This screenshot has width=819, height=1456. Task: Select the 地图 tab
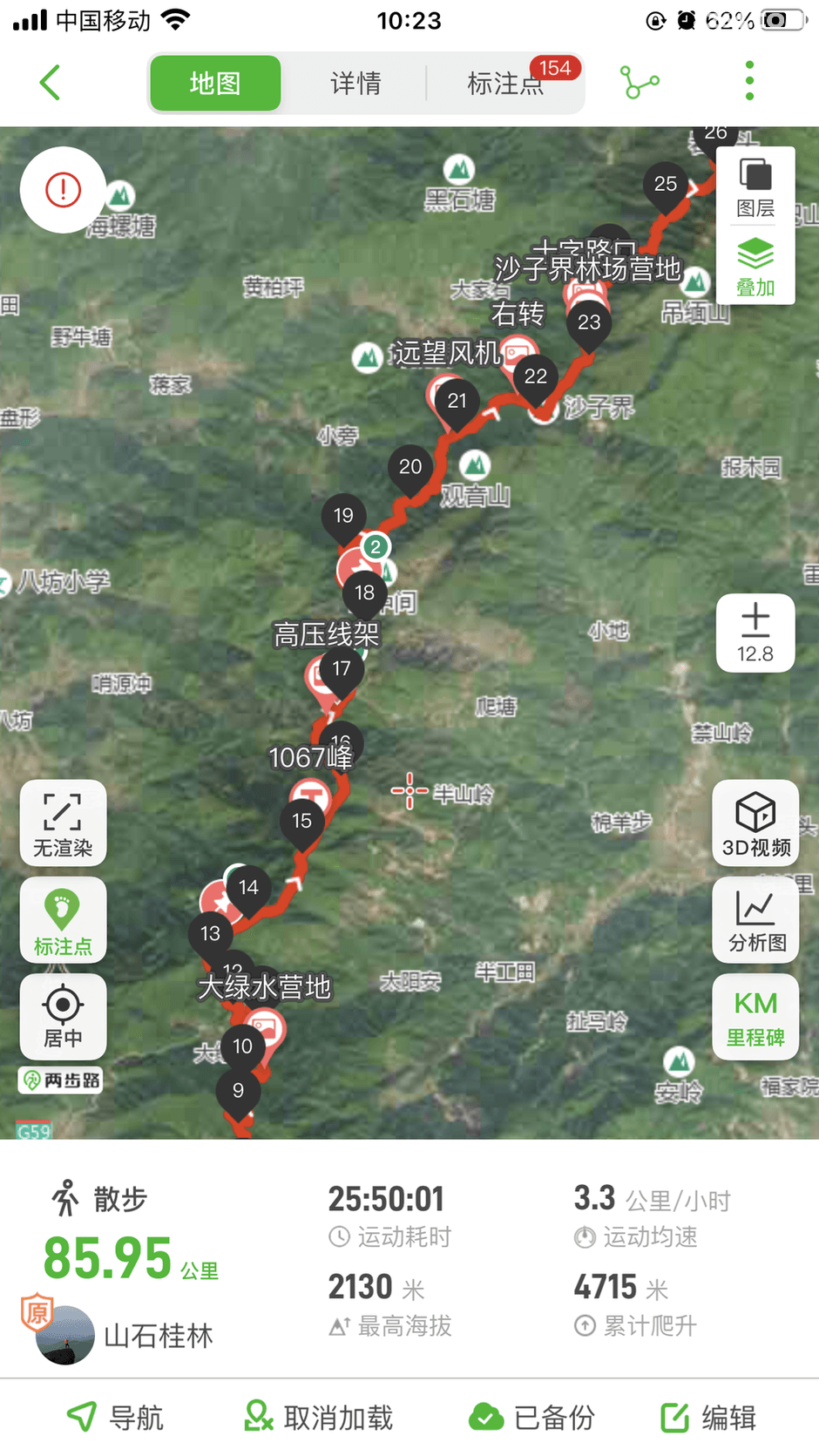215,84
